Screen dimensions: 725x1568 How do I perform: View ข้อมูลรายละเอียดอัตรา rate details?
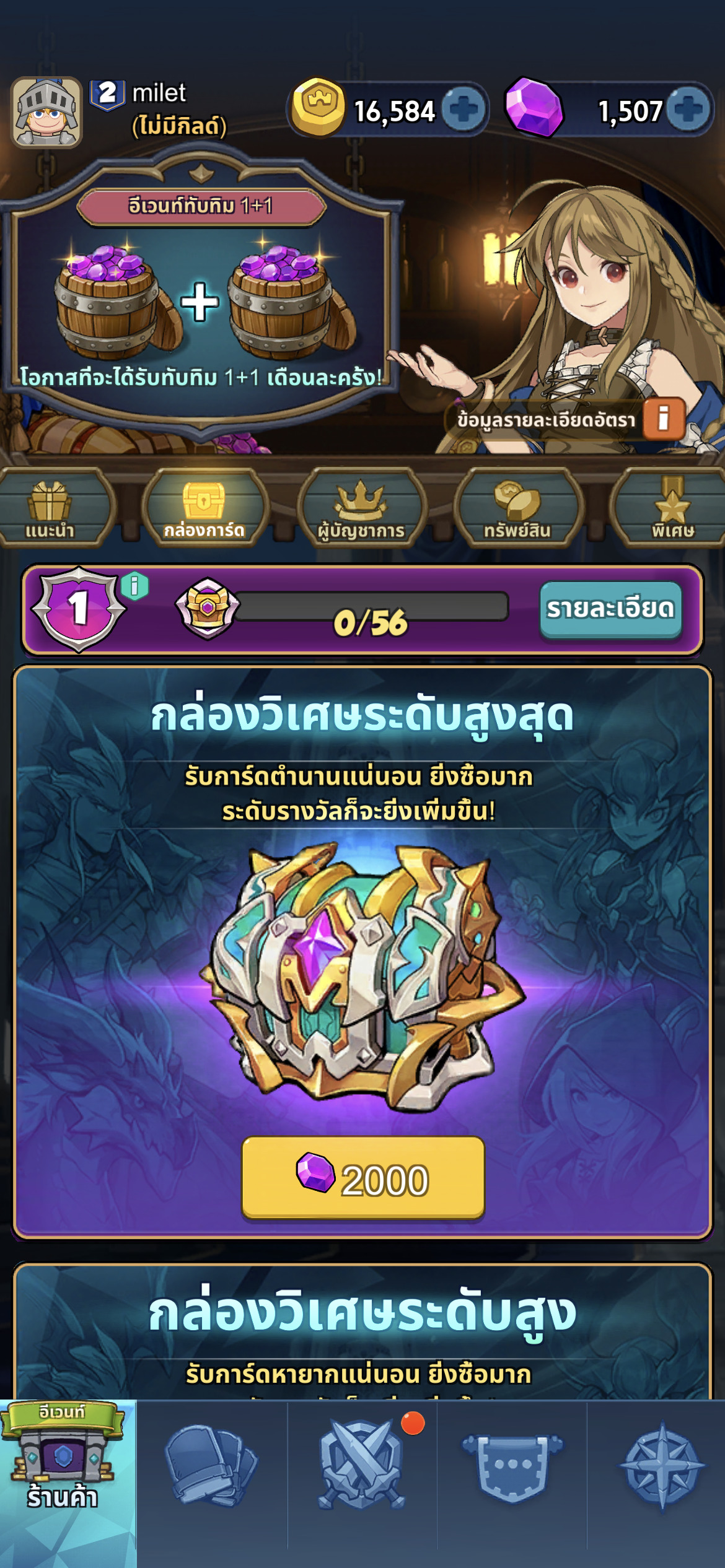[663, 419]
